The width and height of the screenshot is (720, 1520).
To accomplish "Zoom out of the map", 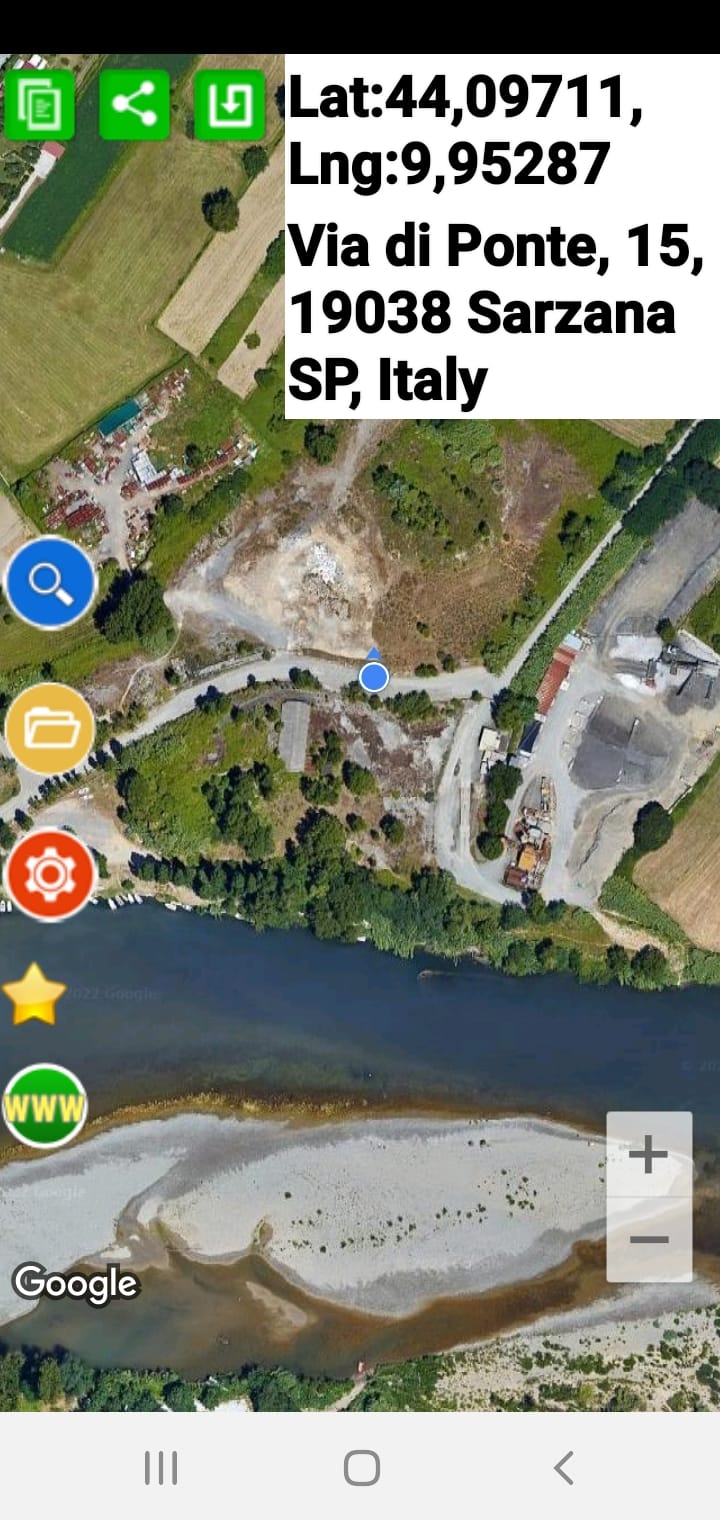I will pyautogui.click(x=649, y=1240).
